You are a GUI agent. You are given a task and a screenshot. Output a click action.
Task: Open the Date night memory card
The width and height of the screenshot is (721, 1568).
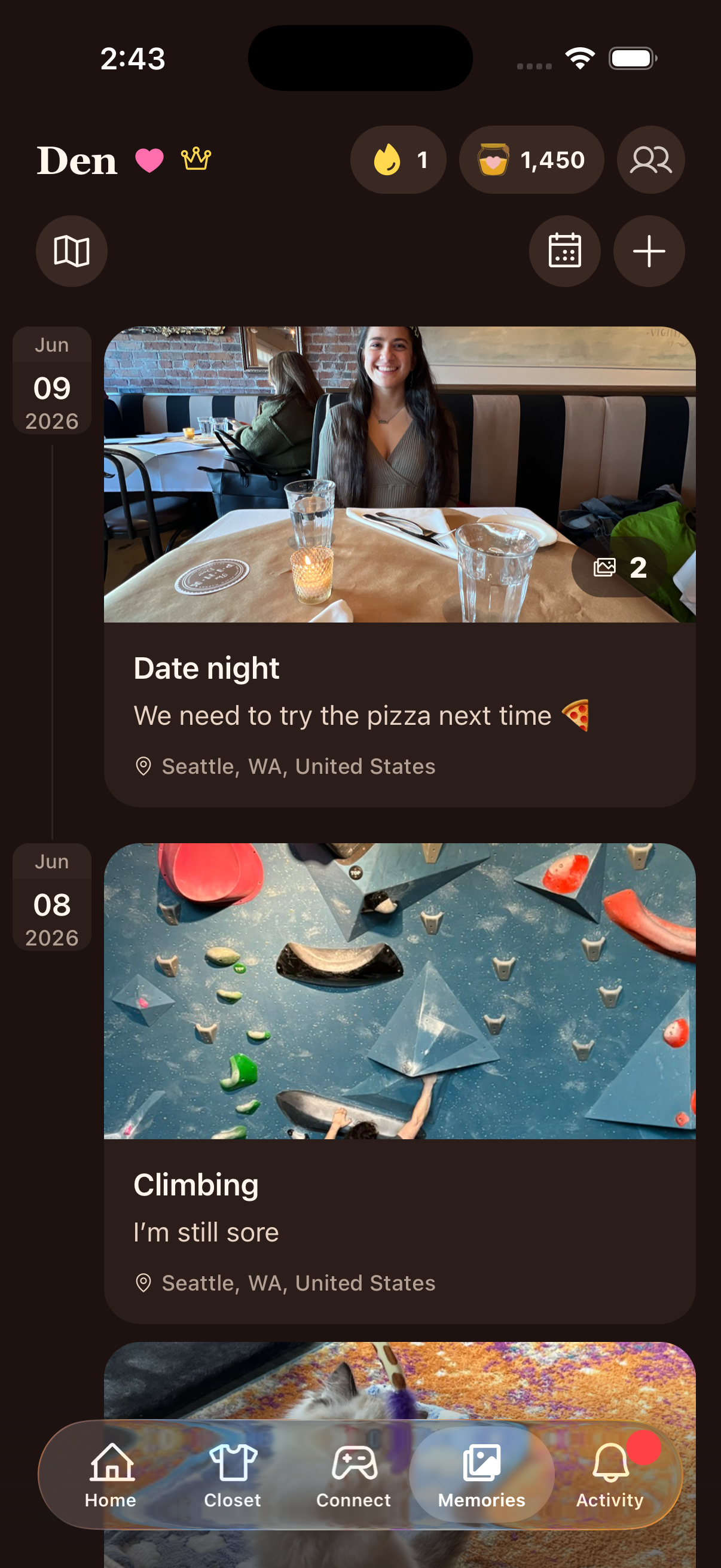pyautogui.click(x=400, y=567)
